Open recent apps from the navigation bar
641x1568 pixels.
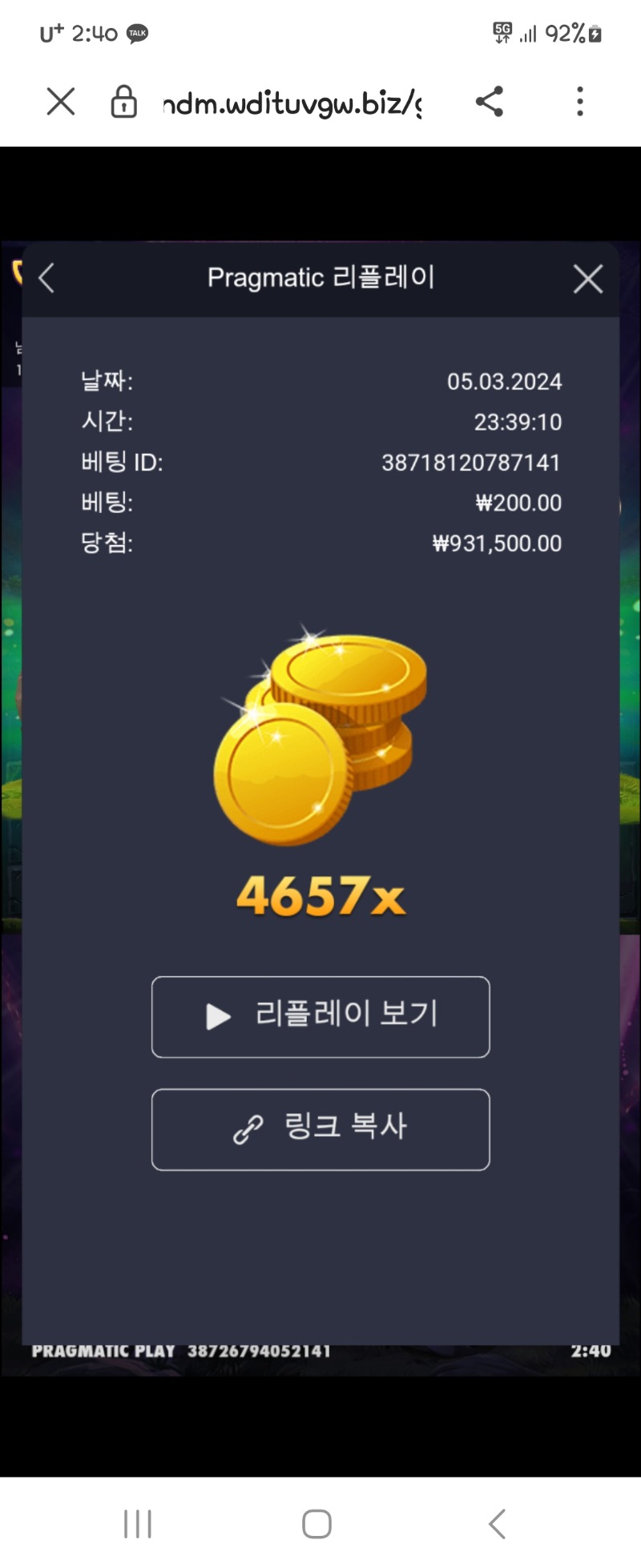[x=138, y=1523]
